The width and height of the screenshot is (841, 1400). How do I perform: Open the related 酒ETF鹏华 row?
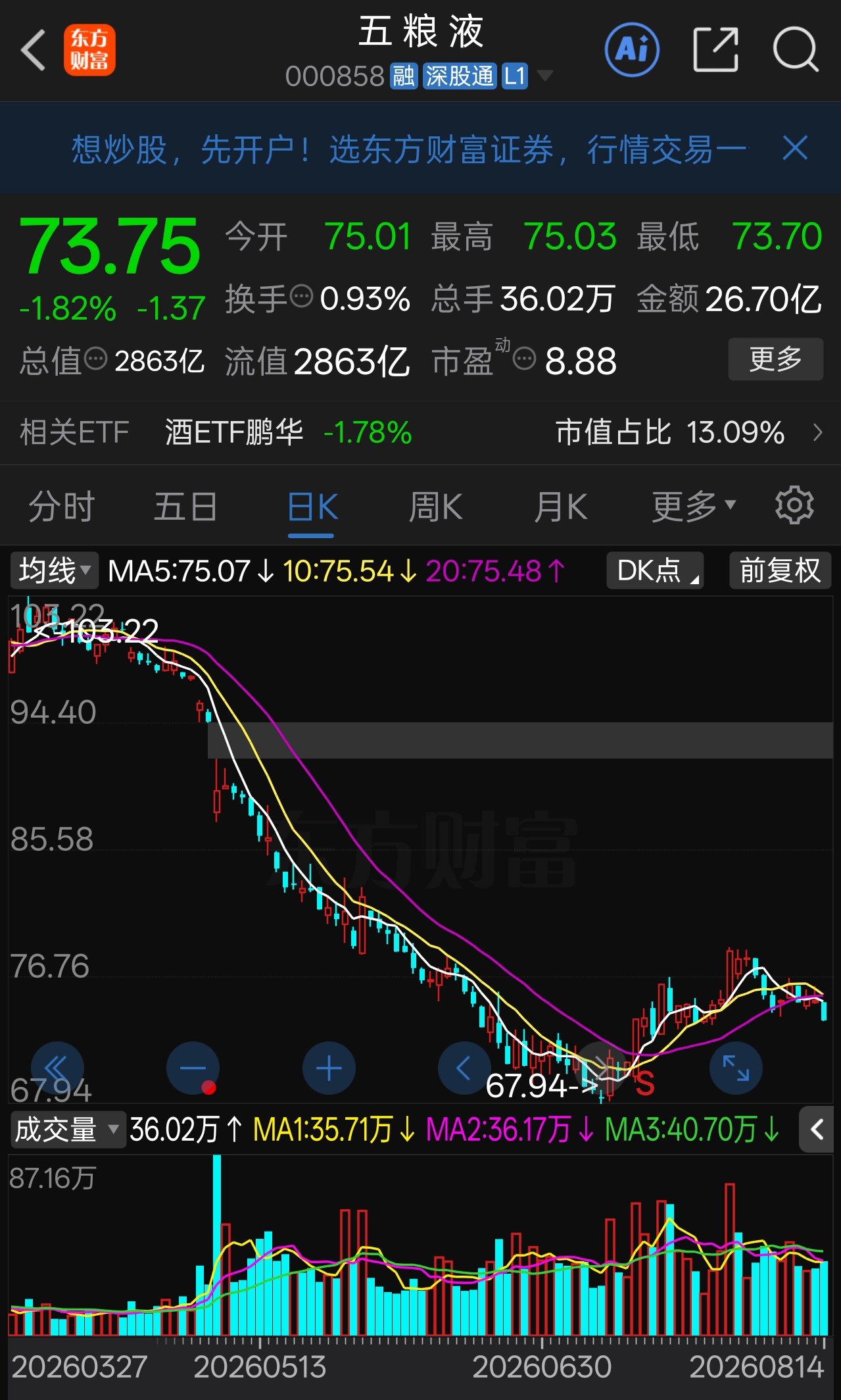pos(420,432)
